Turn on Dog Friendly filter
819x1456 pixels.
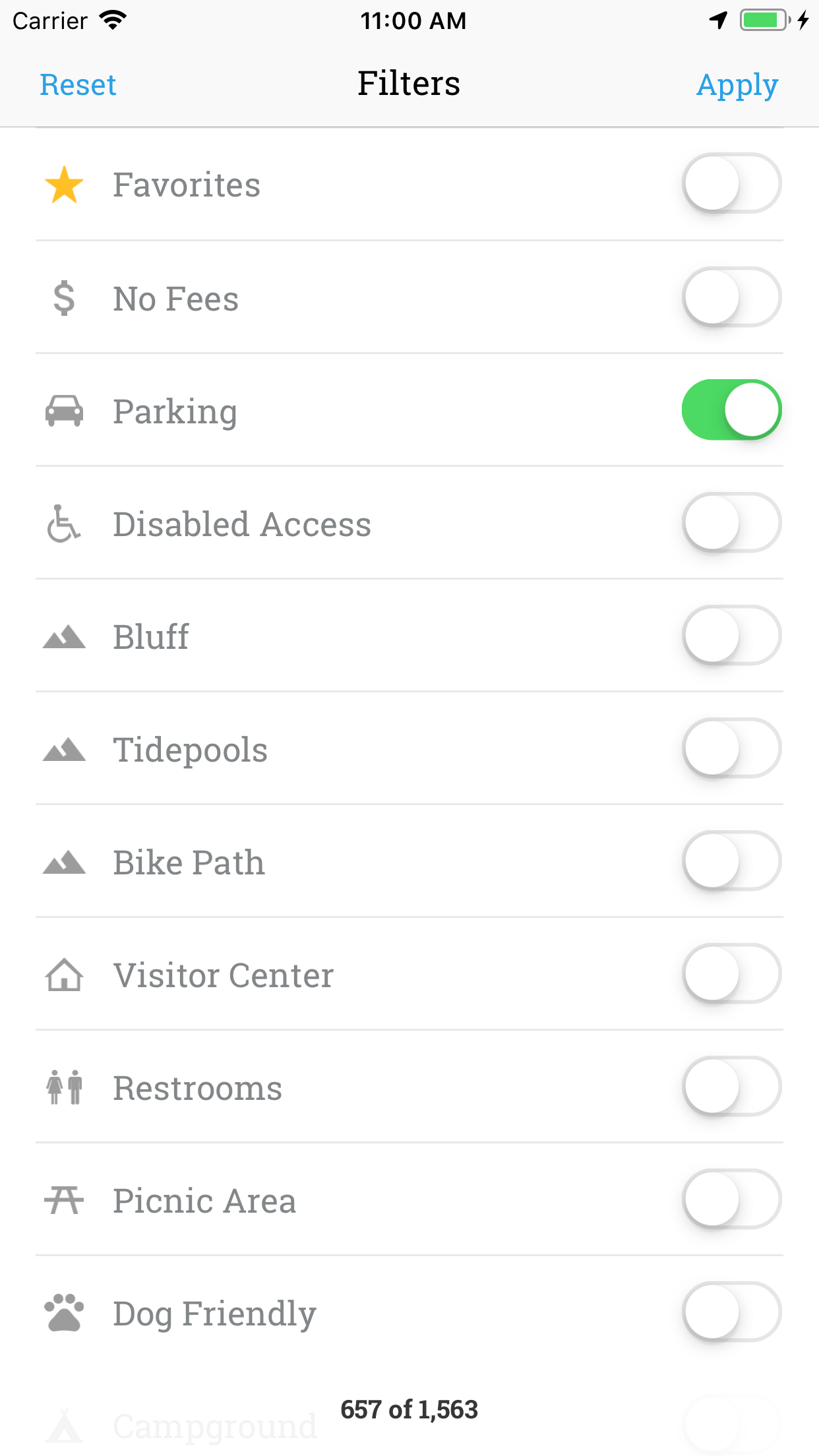tap(731, 1312)
